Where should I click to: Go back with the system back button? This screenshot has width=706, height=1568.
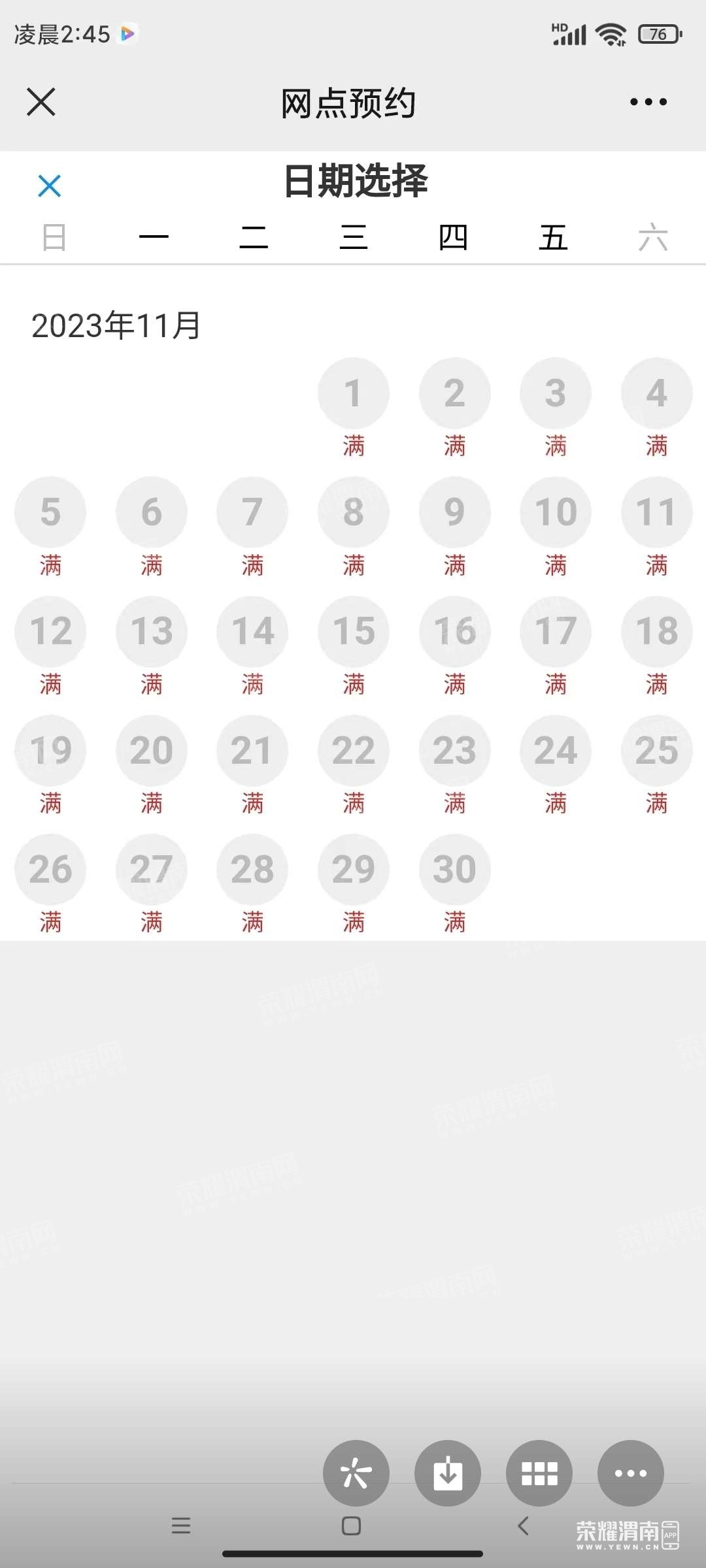[x=523, y=1526]
